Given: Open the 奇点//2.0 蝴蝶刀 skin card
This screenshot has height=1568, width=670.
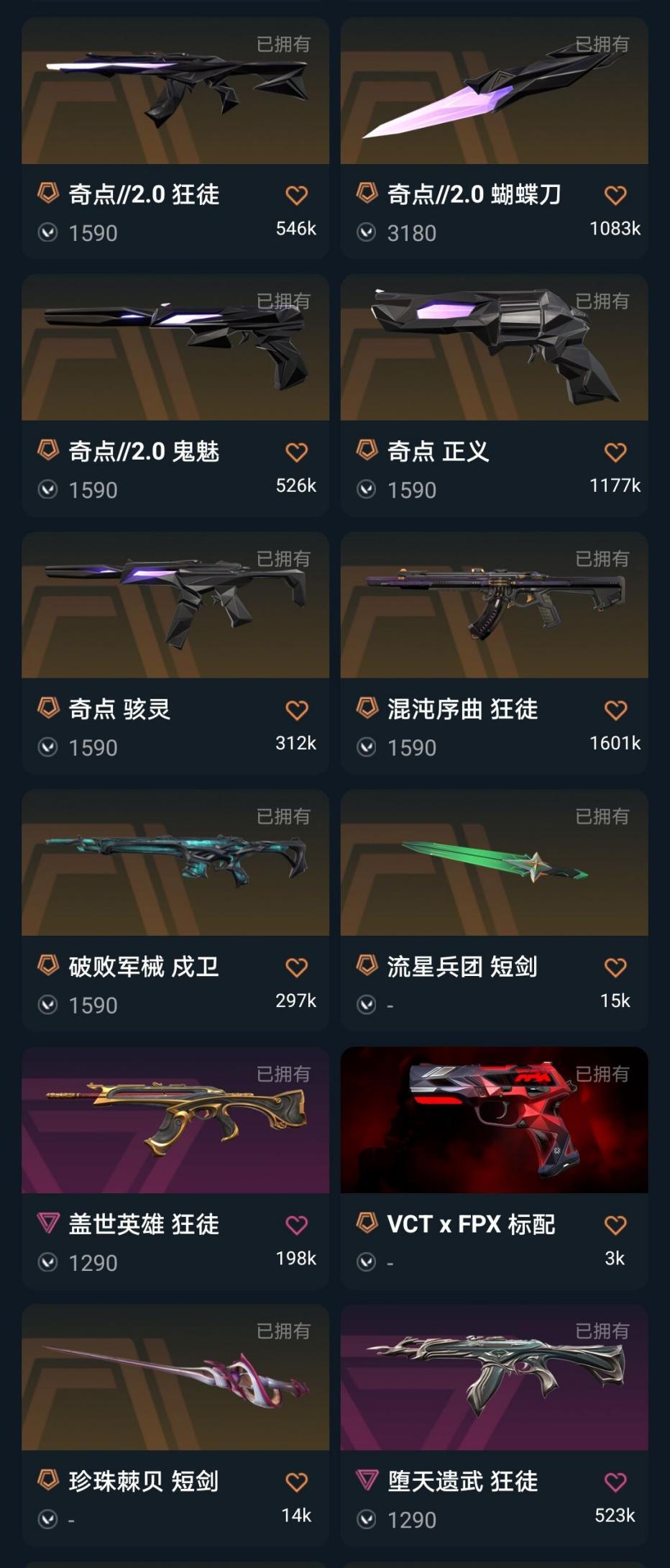Looking at the screenshot, I should [494, 138].
